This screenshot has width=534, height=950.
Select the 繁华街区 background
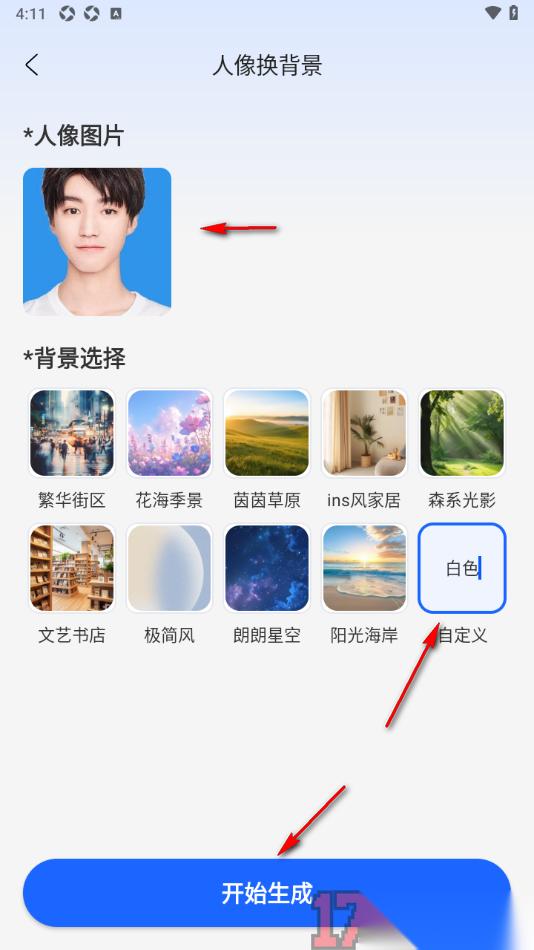point(72,433)
